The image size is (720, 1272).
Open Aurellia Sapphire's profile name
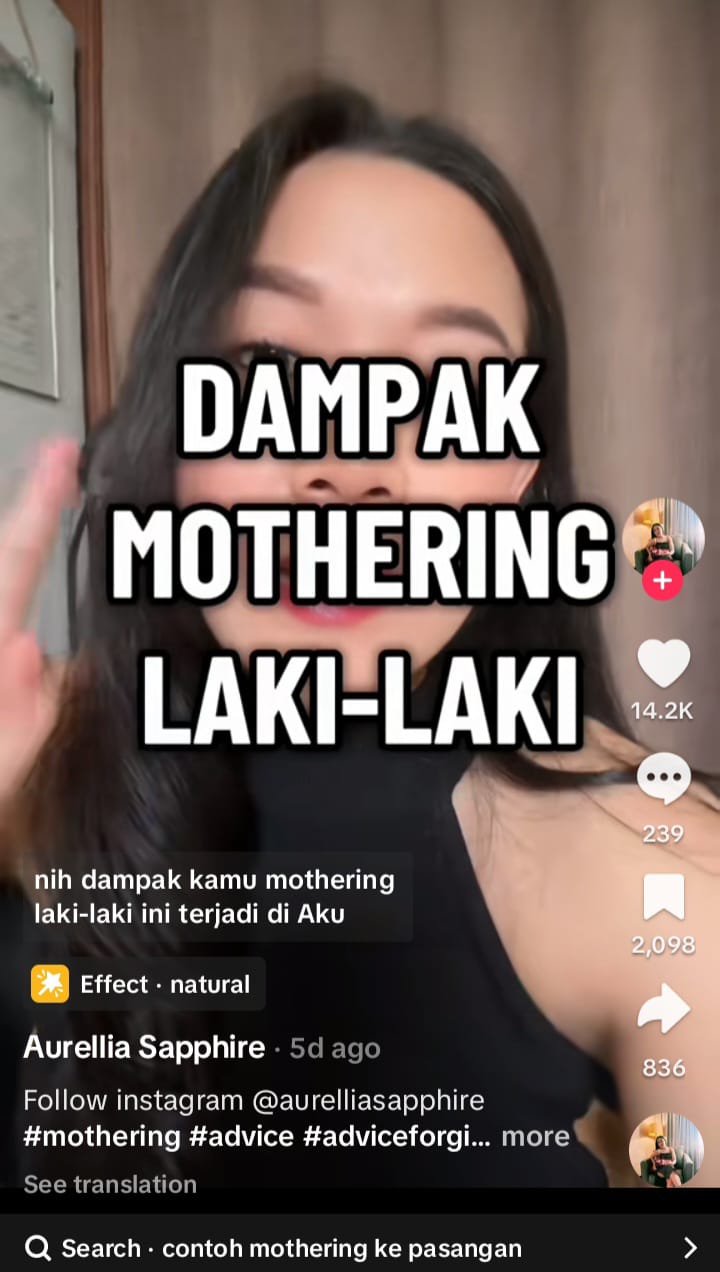point(144,1047)
